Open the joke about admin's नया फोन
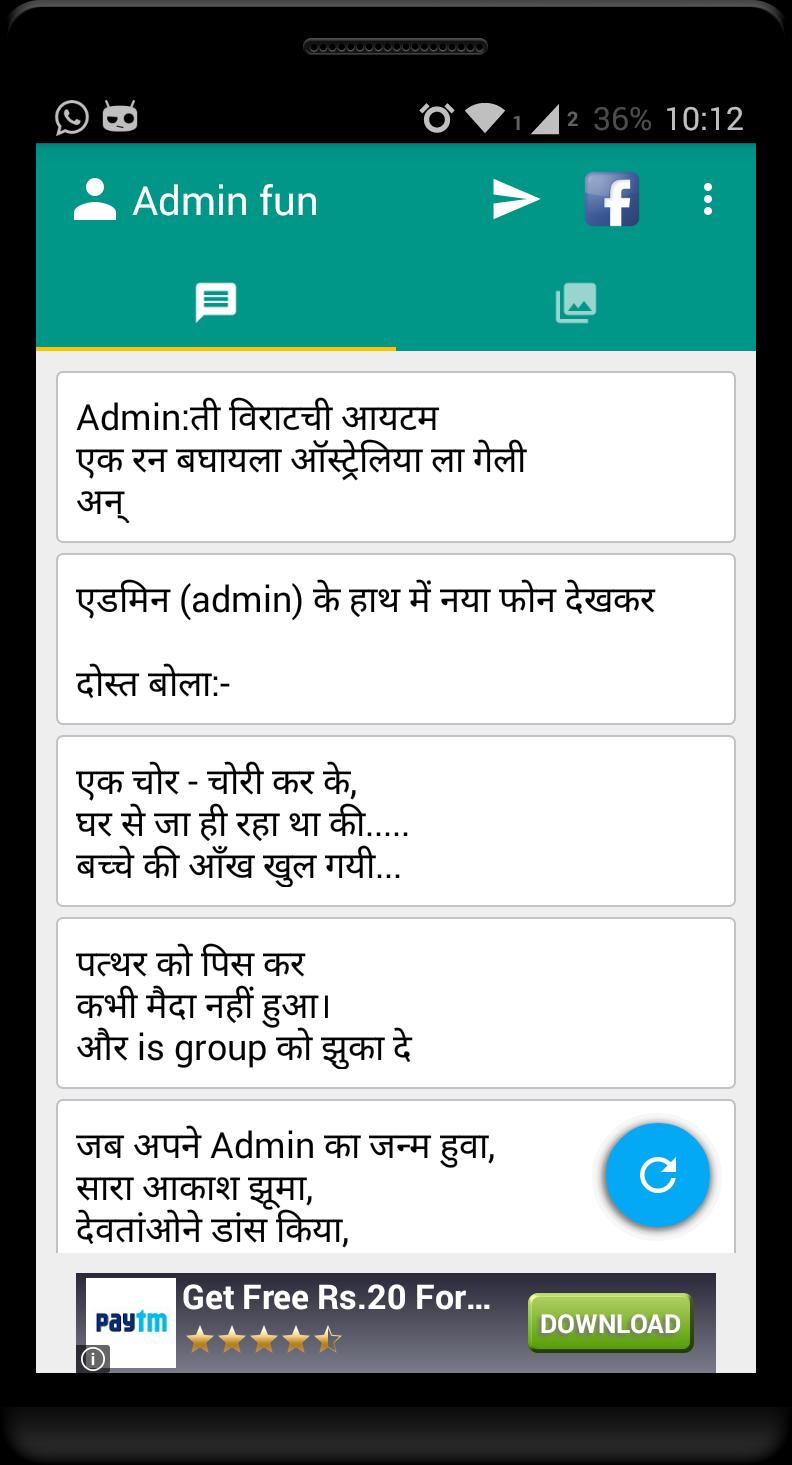 (396, 639)
